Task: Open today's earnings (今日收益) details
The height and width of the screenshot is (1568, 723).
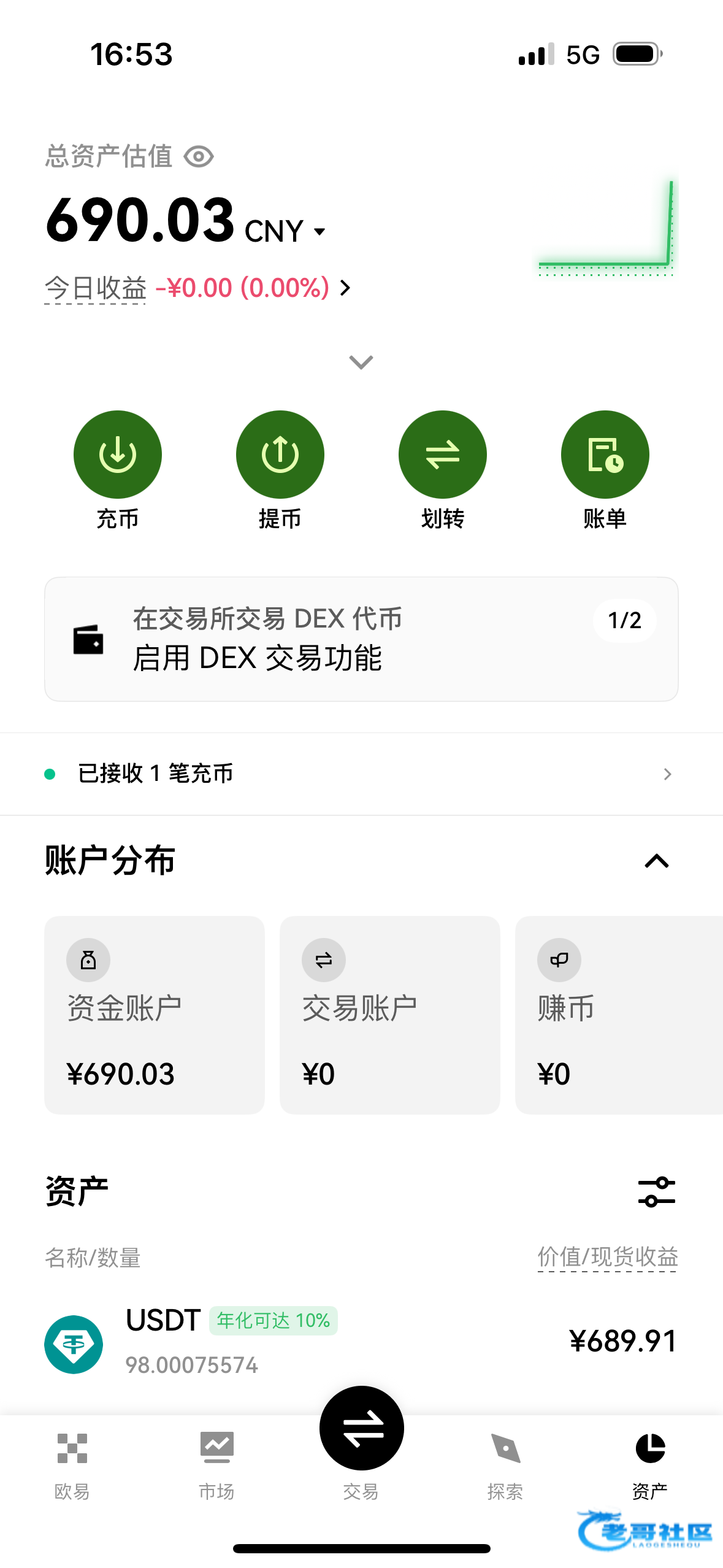Action: coord(197,288)
